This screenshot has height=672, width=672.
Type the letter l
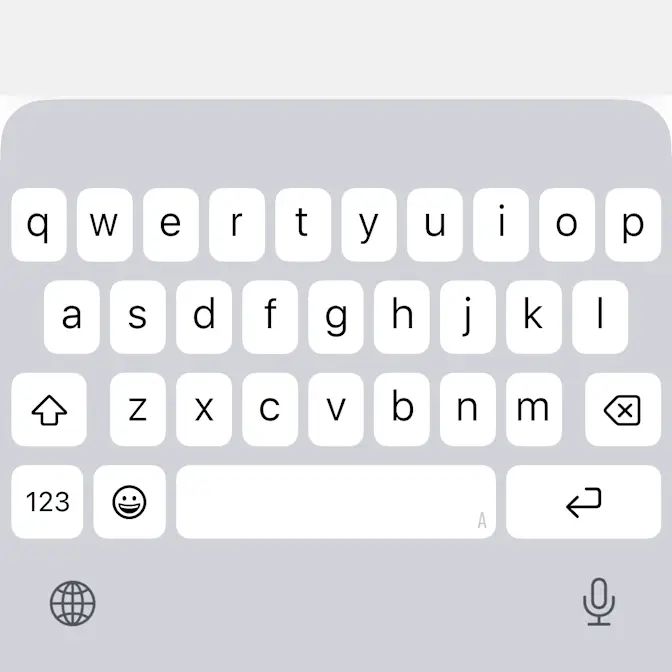[600, 317]
